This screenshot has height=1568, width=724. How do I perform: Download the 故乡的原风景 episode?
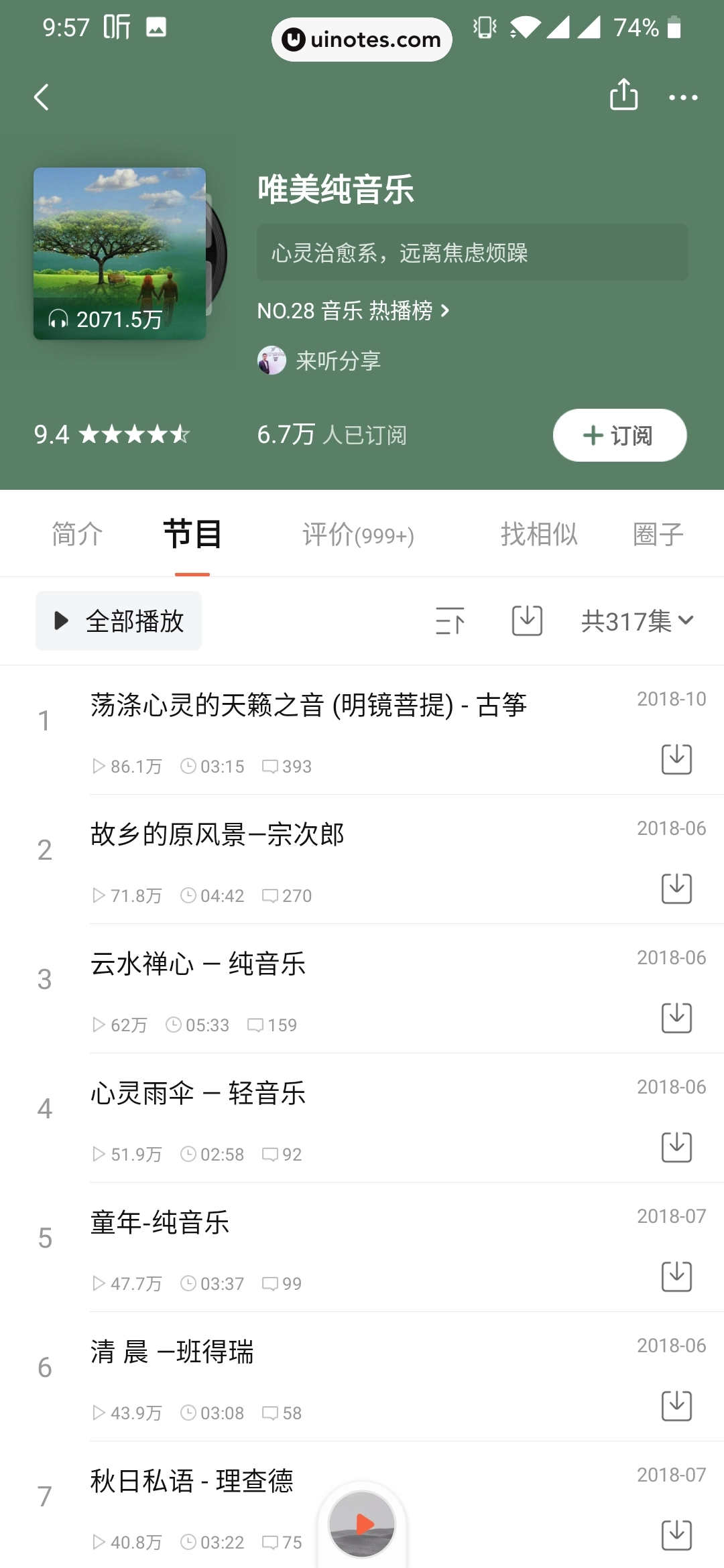[x=677, y=889]
